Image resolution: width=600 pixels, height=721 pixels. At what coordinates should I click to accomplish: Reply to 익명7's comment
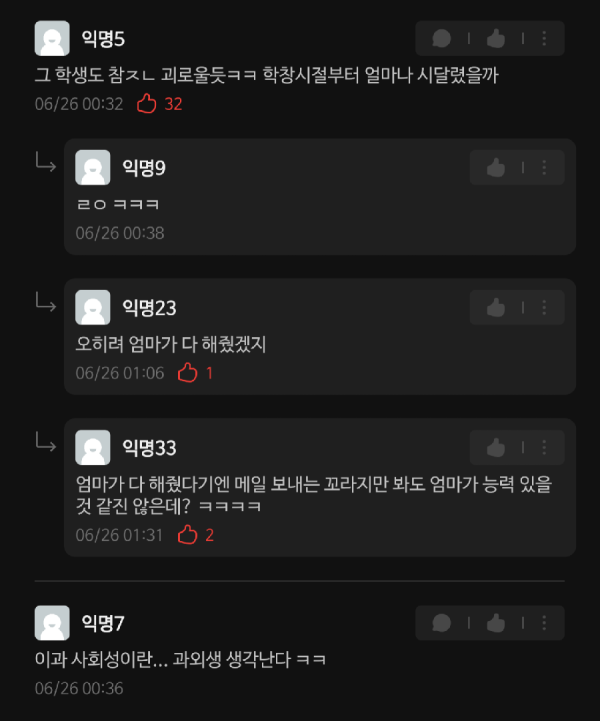tap(442, 623)
